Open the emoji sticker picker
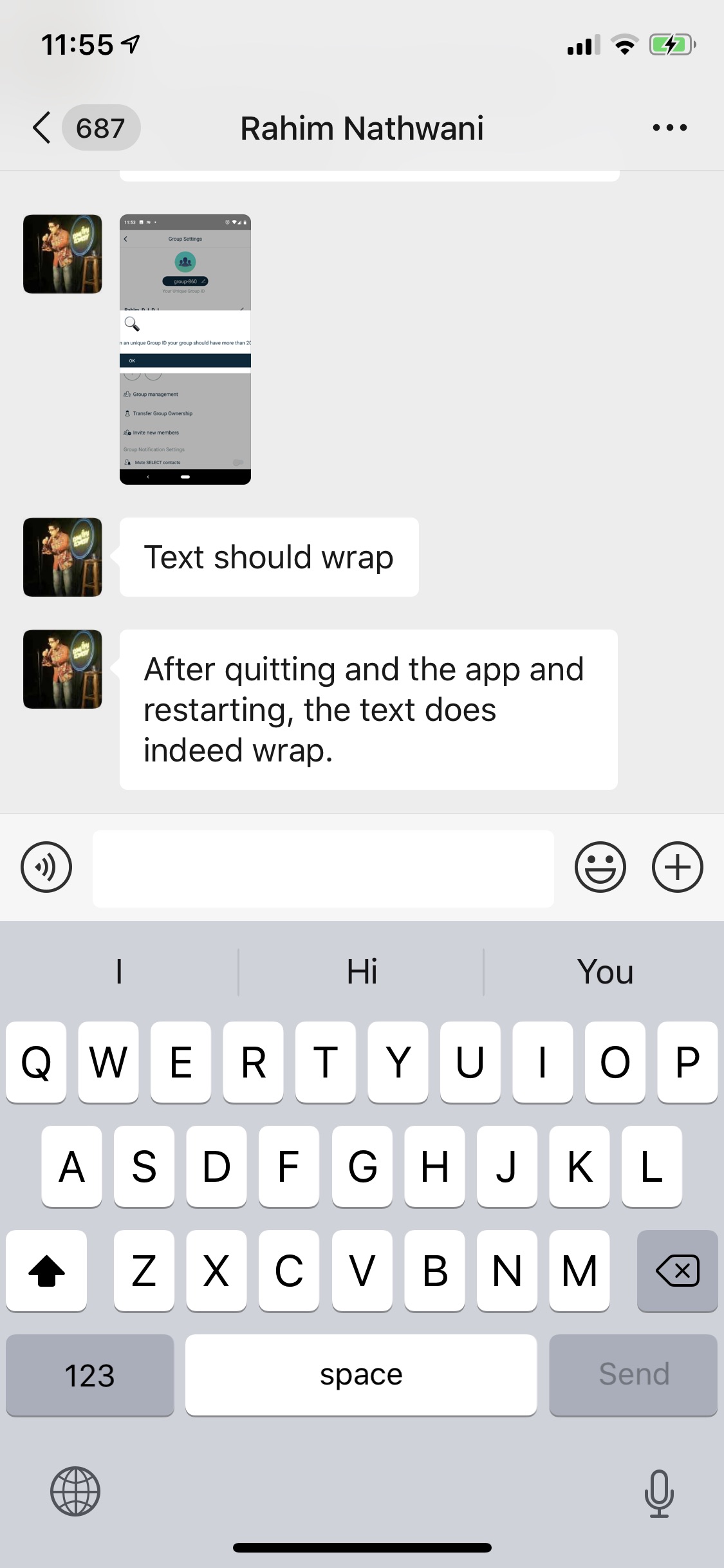 pos(600,866)
